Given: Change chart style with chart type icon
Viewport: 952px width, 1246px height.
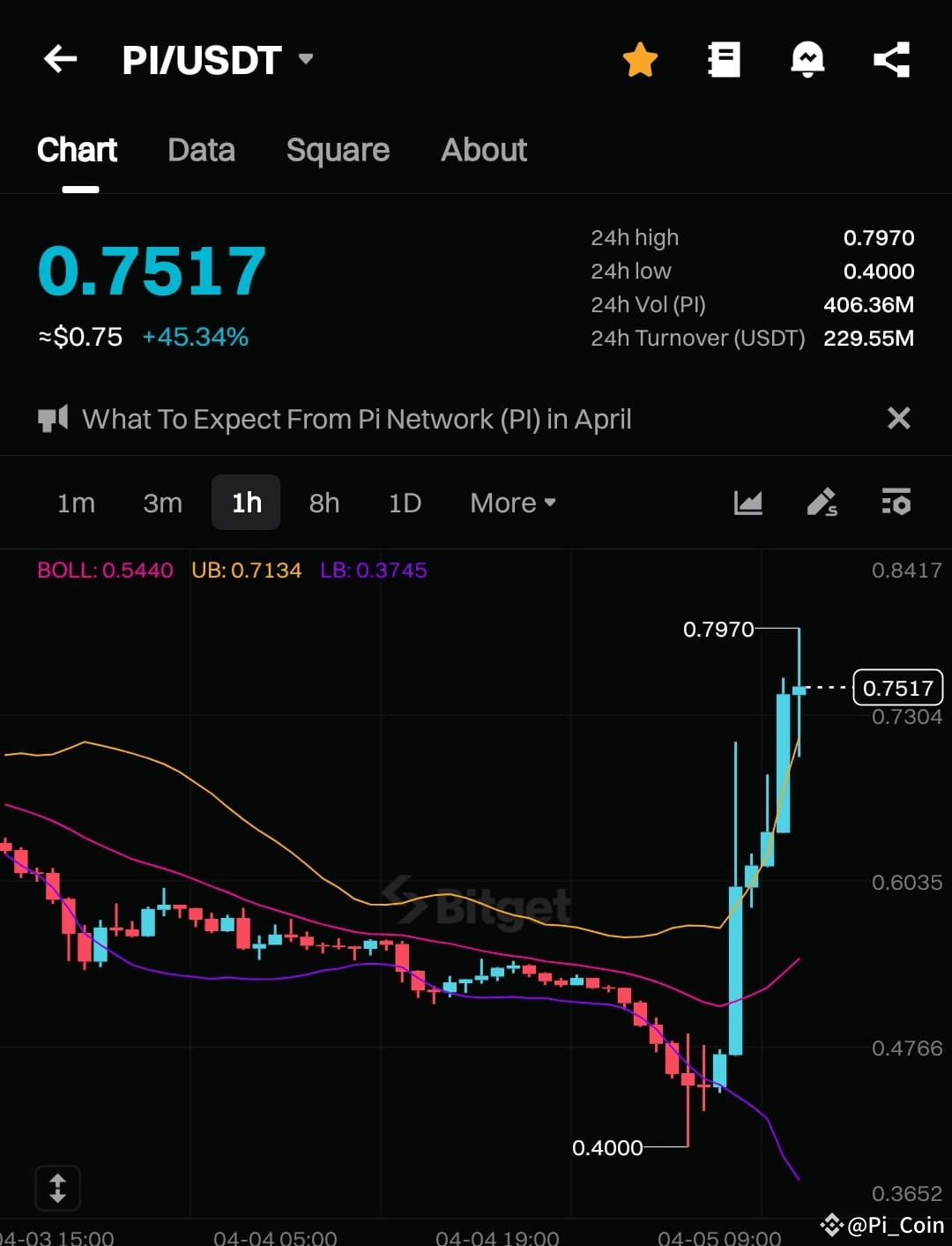Looking at the screenshot, I should click(747, 502).
